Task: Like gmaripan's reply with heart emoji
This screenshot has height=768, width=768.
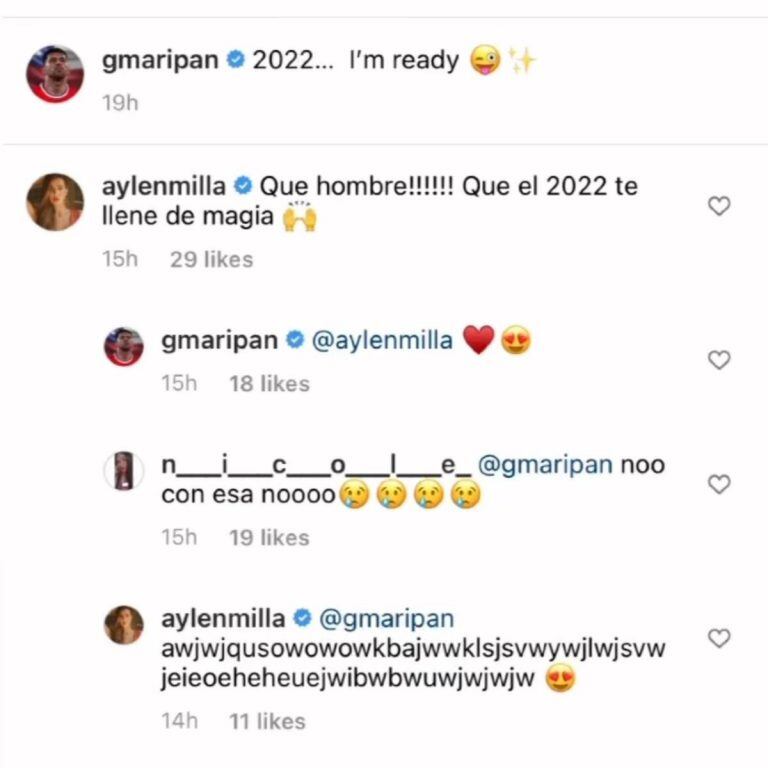Action: (719, 361)
